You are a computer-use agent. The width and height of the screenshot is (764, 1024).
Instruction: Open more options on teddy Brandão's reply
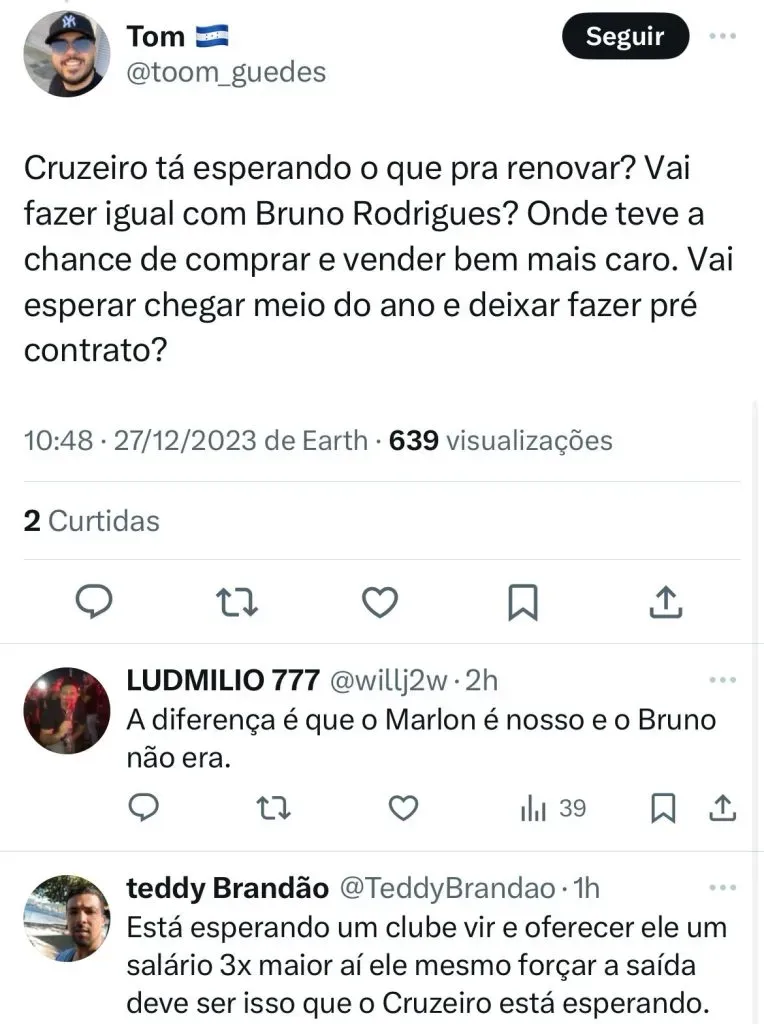(722, 888)
